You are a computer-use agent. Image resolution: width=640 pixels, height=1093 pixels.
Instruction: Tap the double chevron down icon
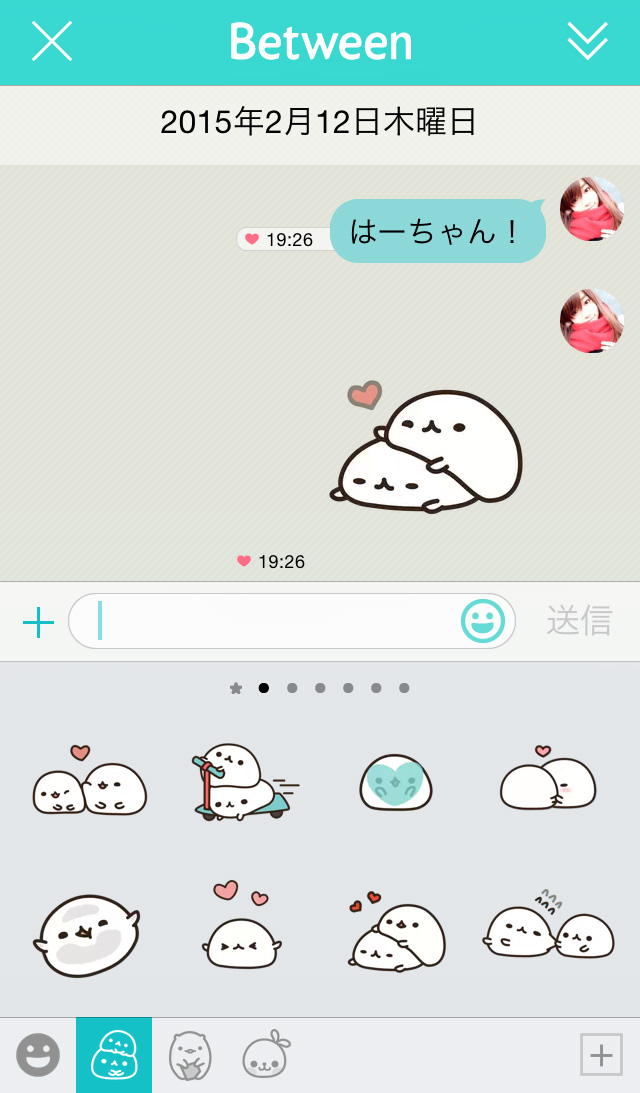(587, 42)
